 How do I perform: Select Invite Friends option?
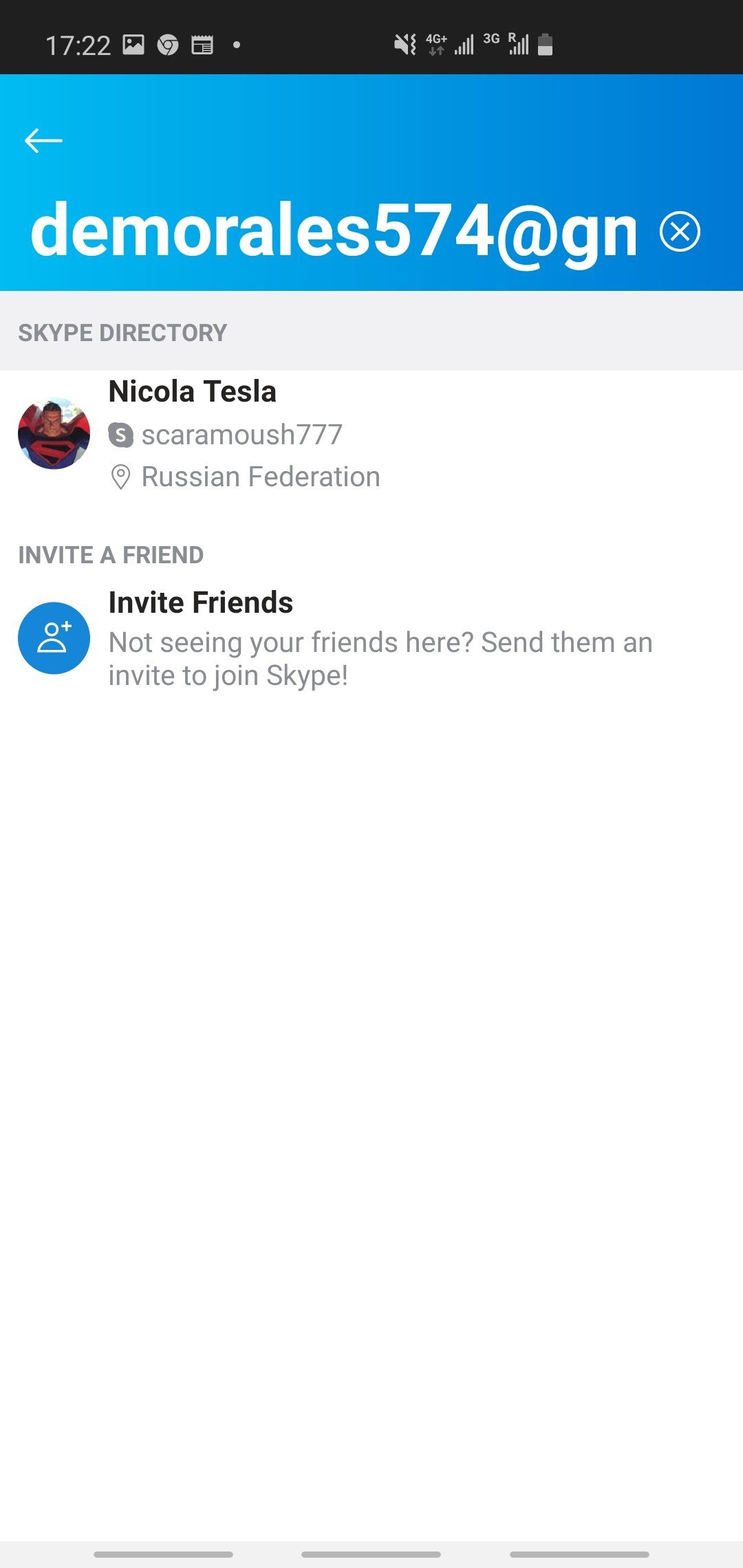coord(371,638)
